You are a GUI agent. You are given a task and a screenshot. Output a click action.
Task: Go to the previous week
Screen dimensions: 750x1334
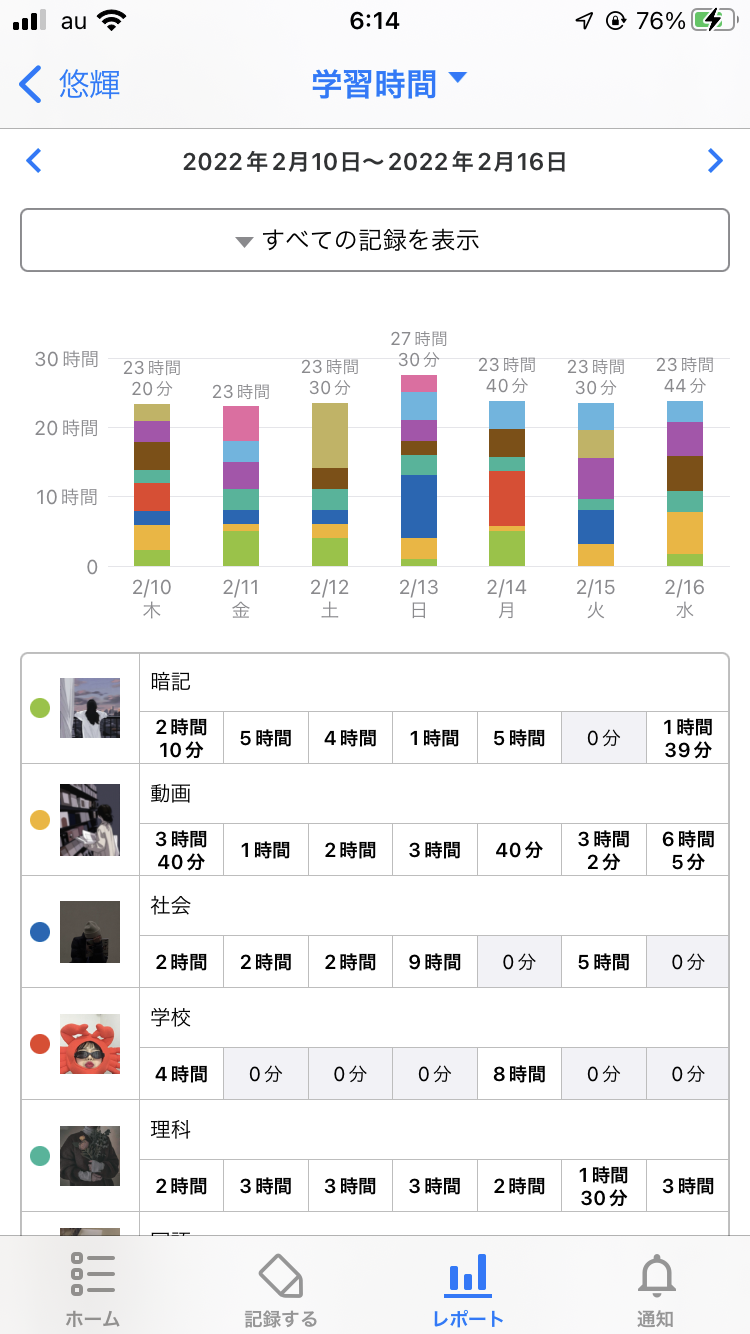click(x=34, y=160)
